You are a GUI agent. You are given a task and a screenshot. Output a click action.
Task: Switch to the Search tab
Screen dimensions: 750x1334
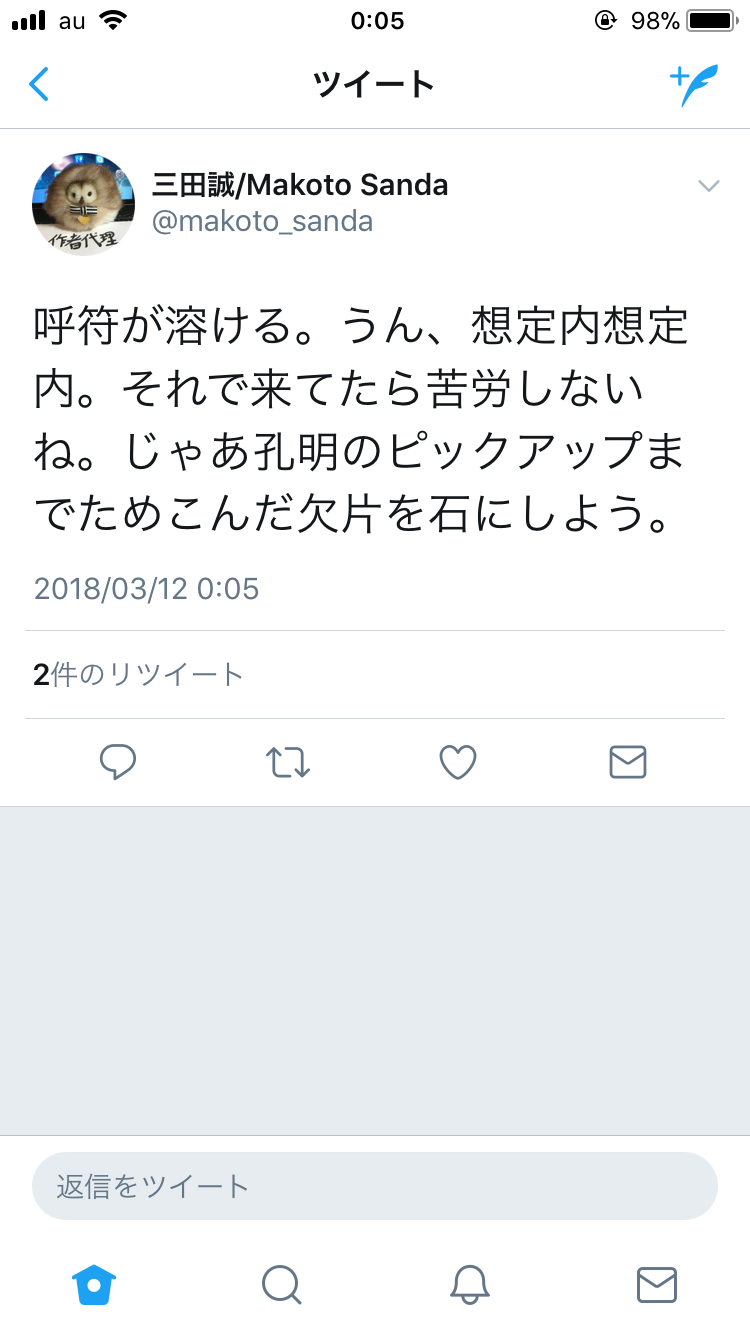click(281, 1284)
